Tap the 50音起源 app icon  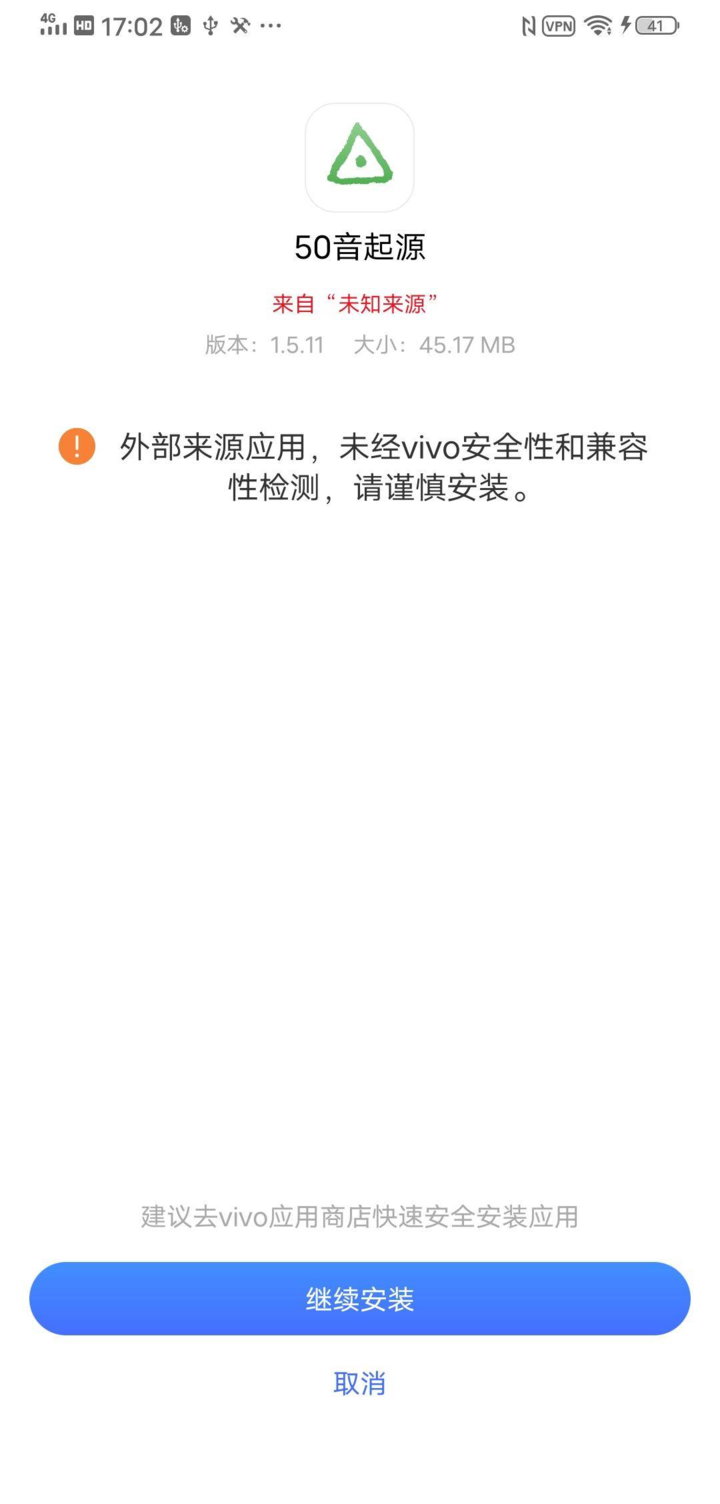(360, 158)
